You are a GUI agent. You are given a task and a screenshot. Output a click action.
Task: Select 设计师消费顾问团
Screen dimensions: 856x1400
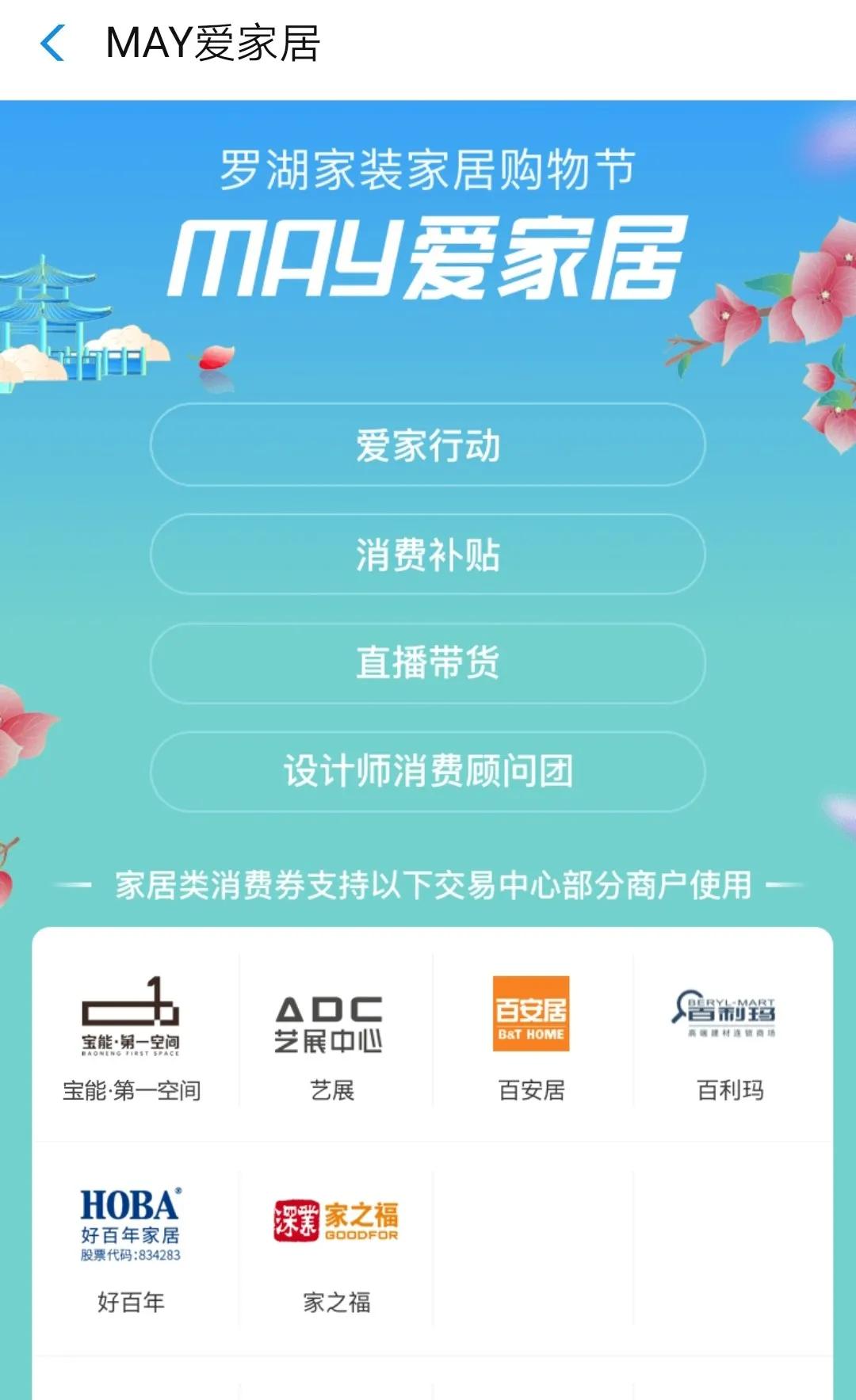(x=428, y=771)
